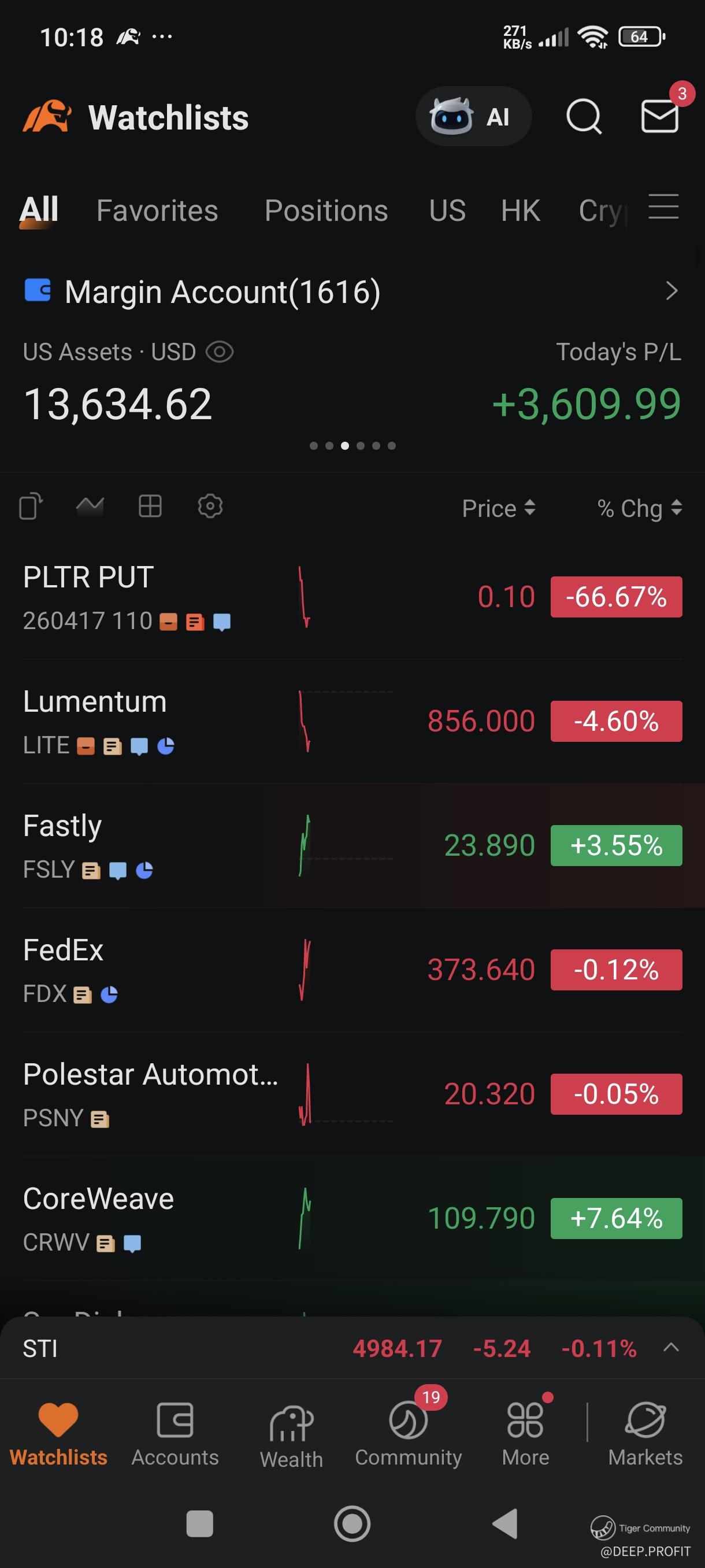Open the AI assistant
This screenshot has height=1568, width=705.
coord(473,116)
